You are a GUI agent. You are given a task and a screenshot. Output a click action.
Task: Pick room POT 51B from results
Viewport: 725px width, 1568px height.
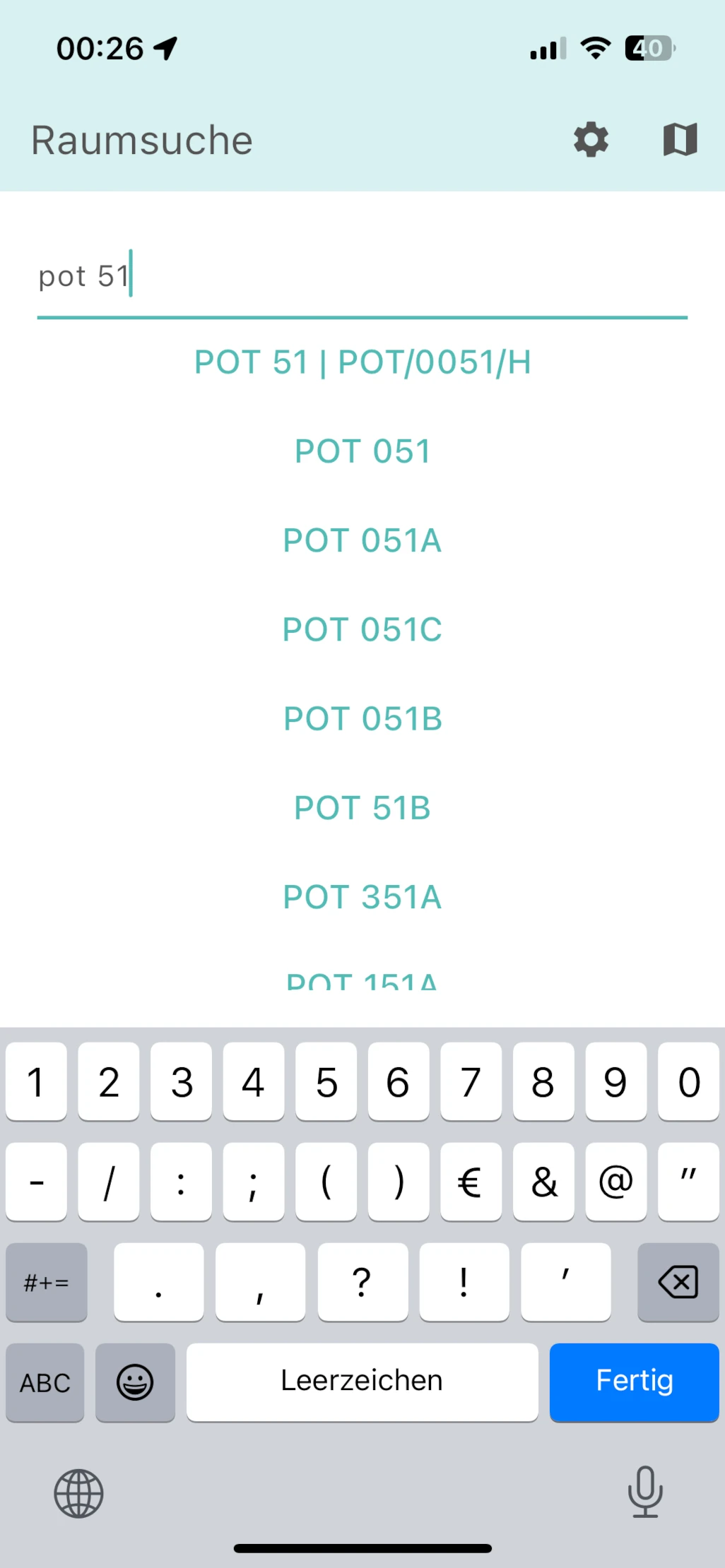pos(362,808)
